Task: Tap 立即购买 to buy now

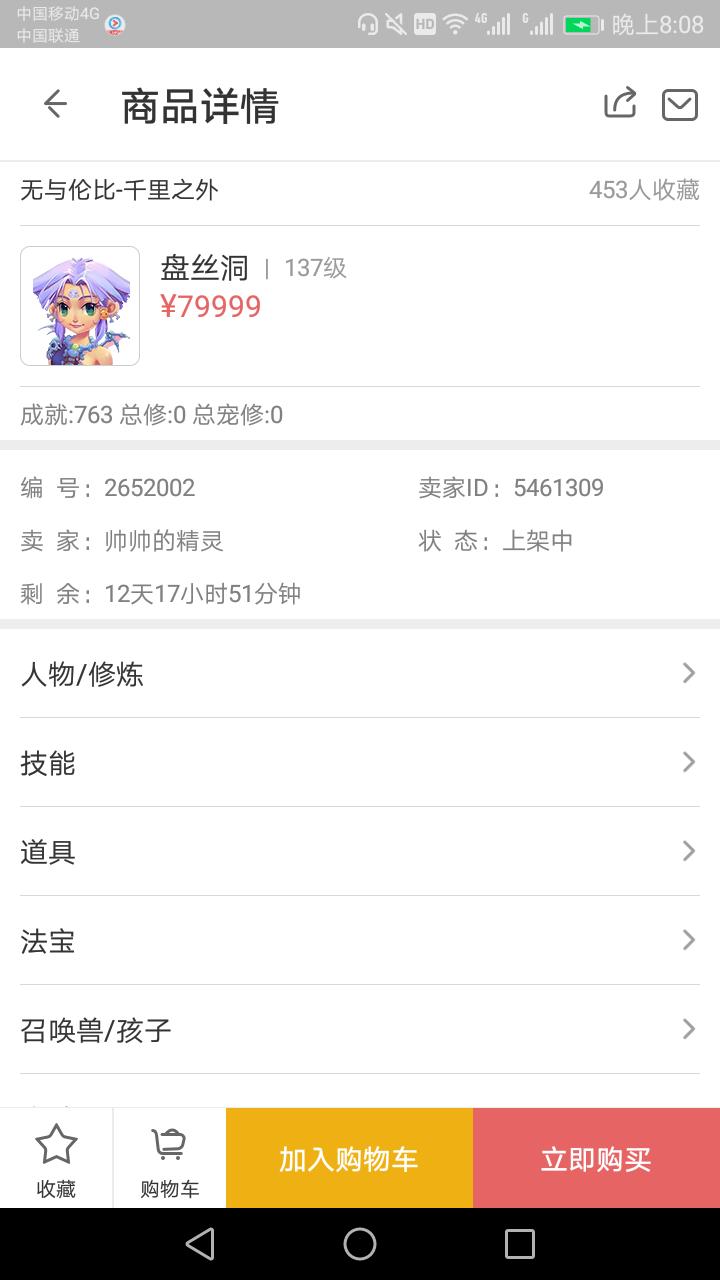Action: [x=596, y=1159]
